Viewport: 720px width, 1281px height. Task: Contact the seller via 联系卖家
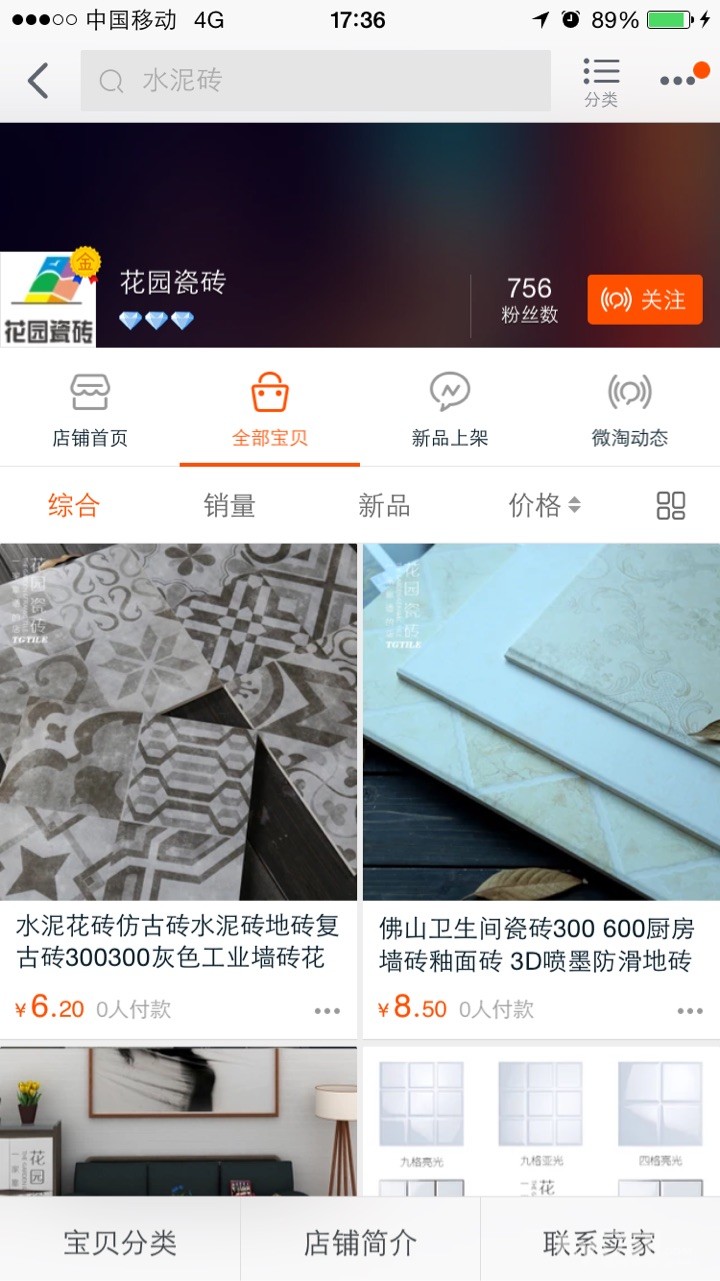[600, 1243]
